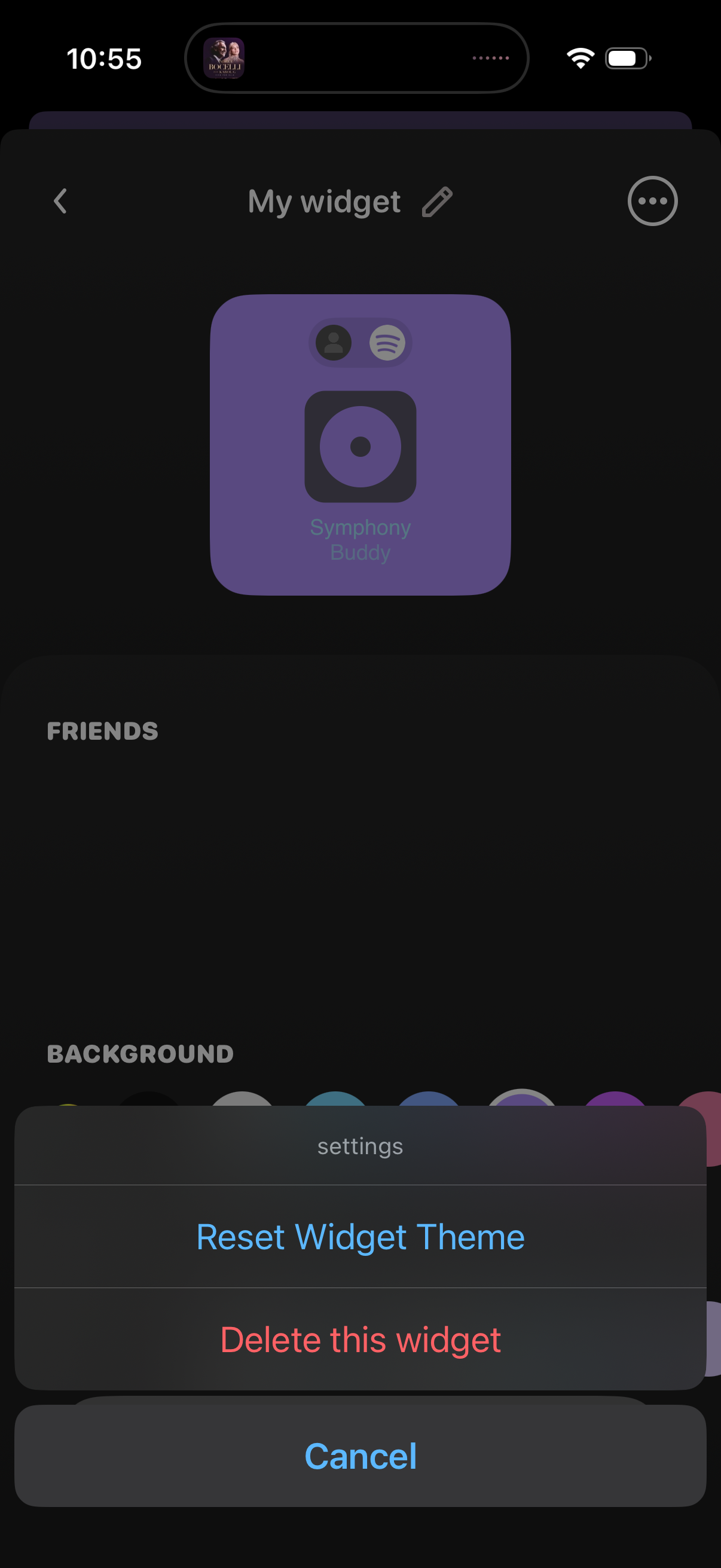Tap the Cancel button
Image resolution: width=721 pixels, height=1568 pixels.
tap(361, 1456)
